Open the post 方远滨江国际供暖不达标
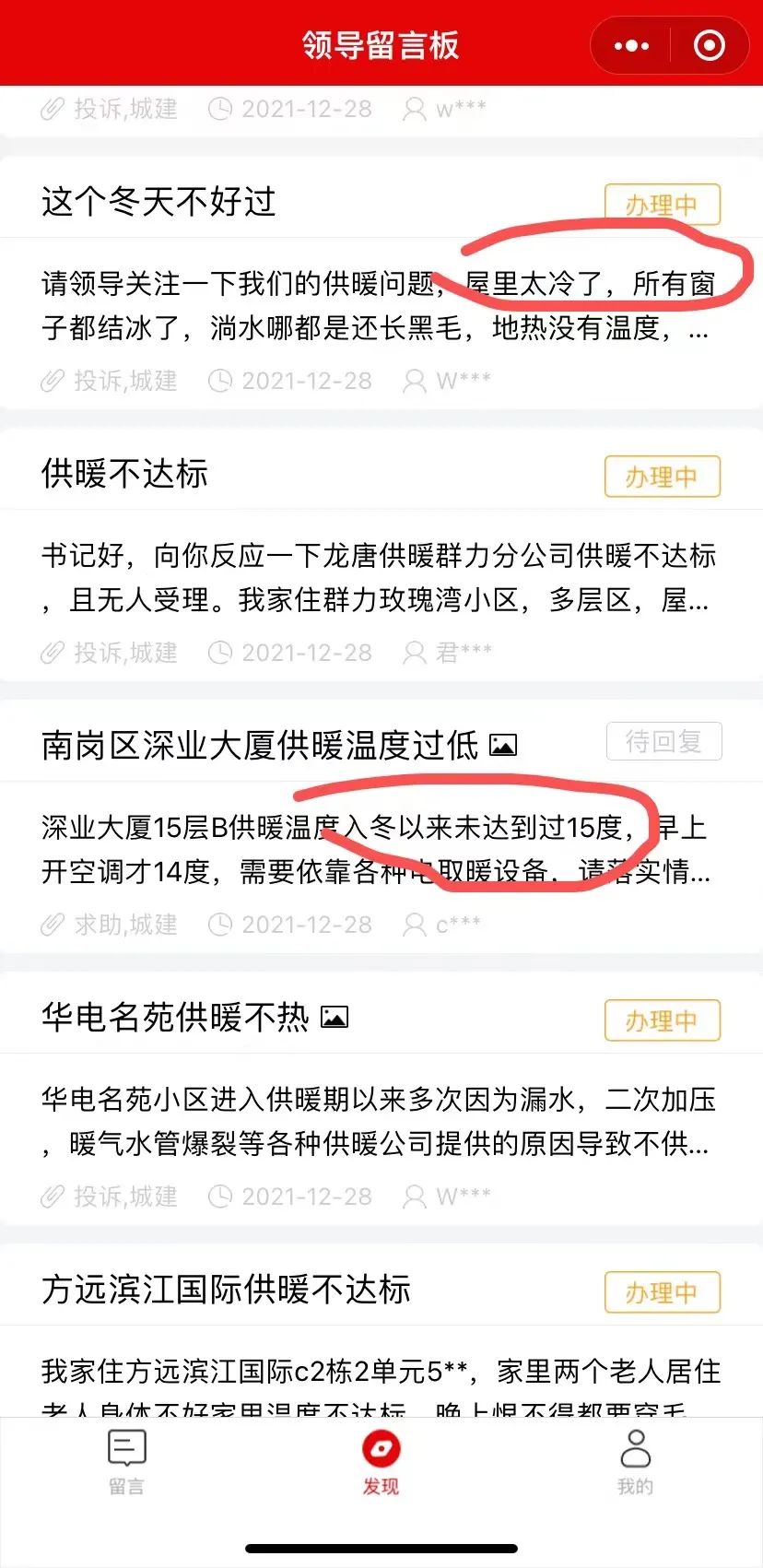Viewport: 763px width, 1568px height. click(x=226, y=1289)
